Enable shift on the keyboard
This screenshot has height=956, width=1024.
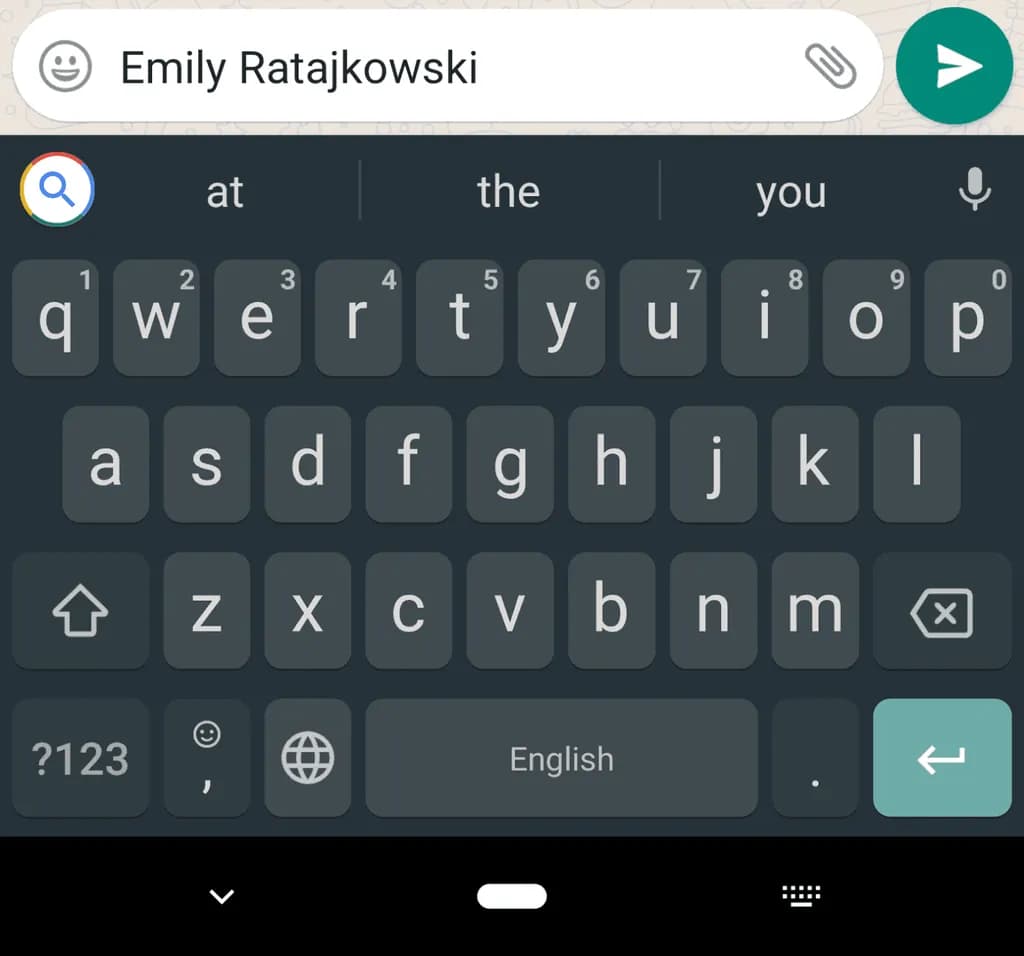click(x=80, y=611)
